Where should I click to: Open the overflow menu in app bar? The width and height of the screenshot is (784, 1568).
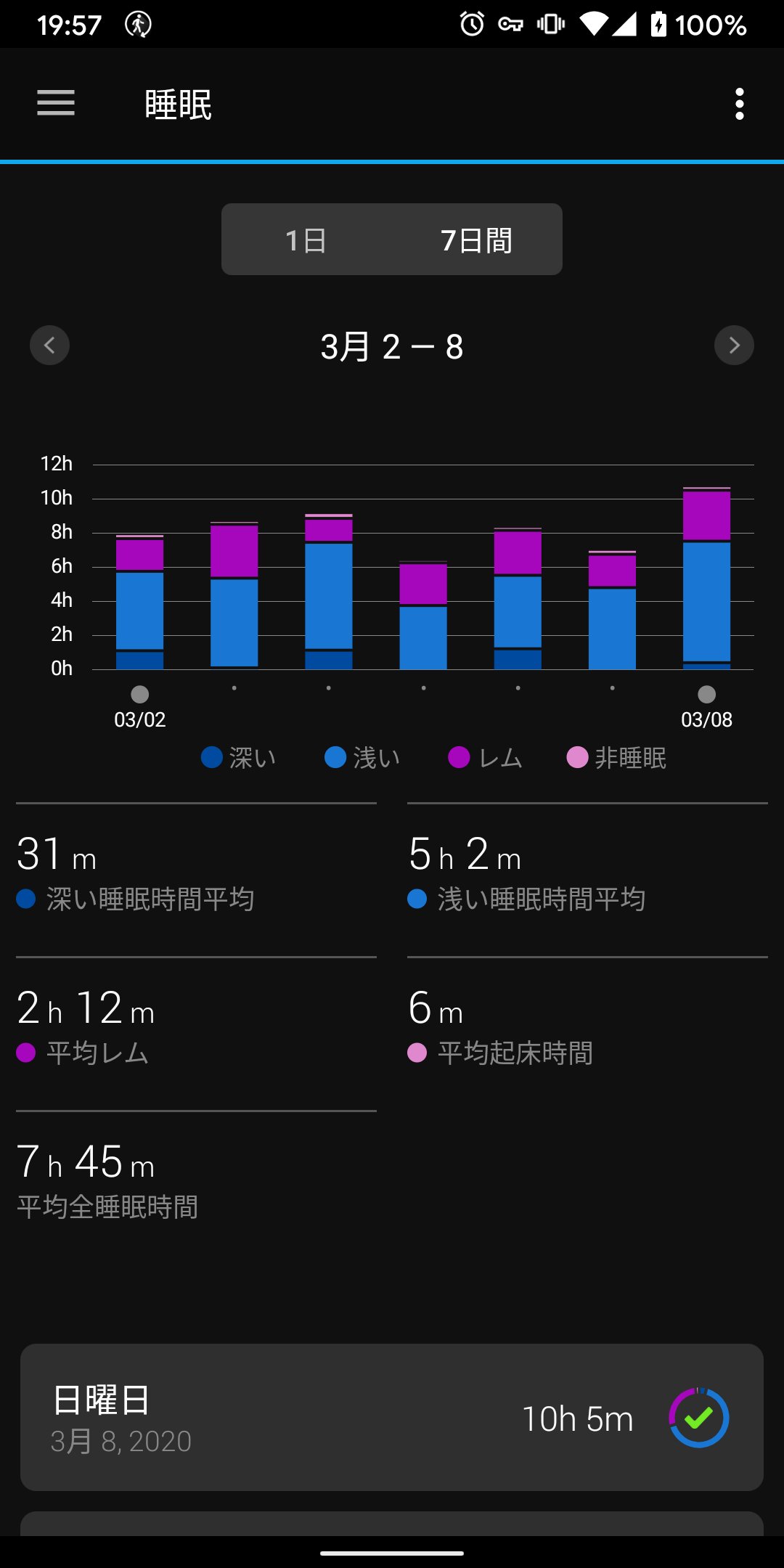tap(739, 104)
